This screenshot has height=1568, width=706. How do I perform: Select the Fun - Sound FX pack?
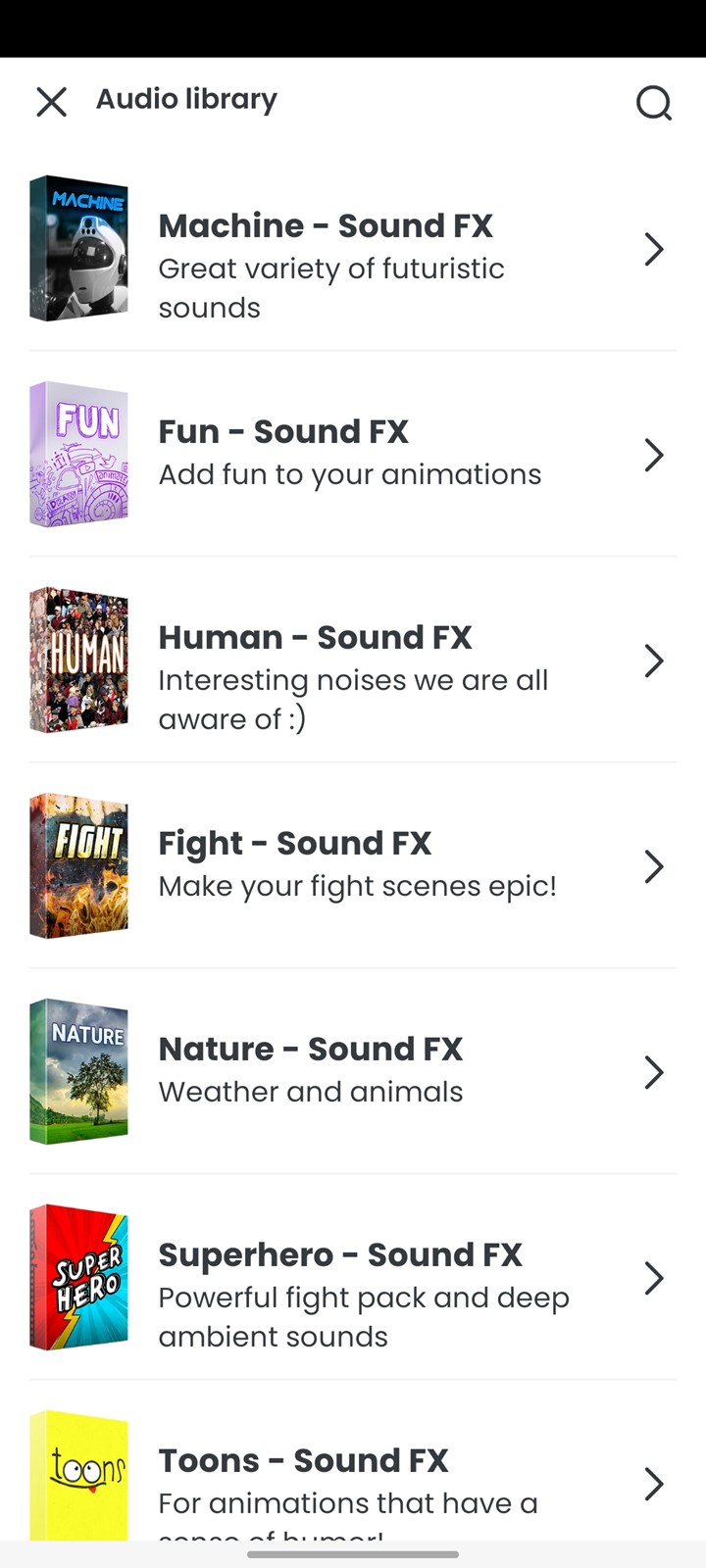353,455
